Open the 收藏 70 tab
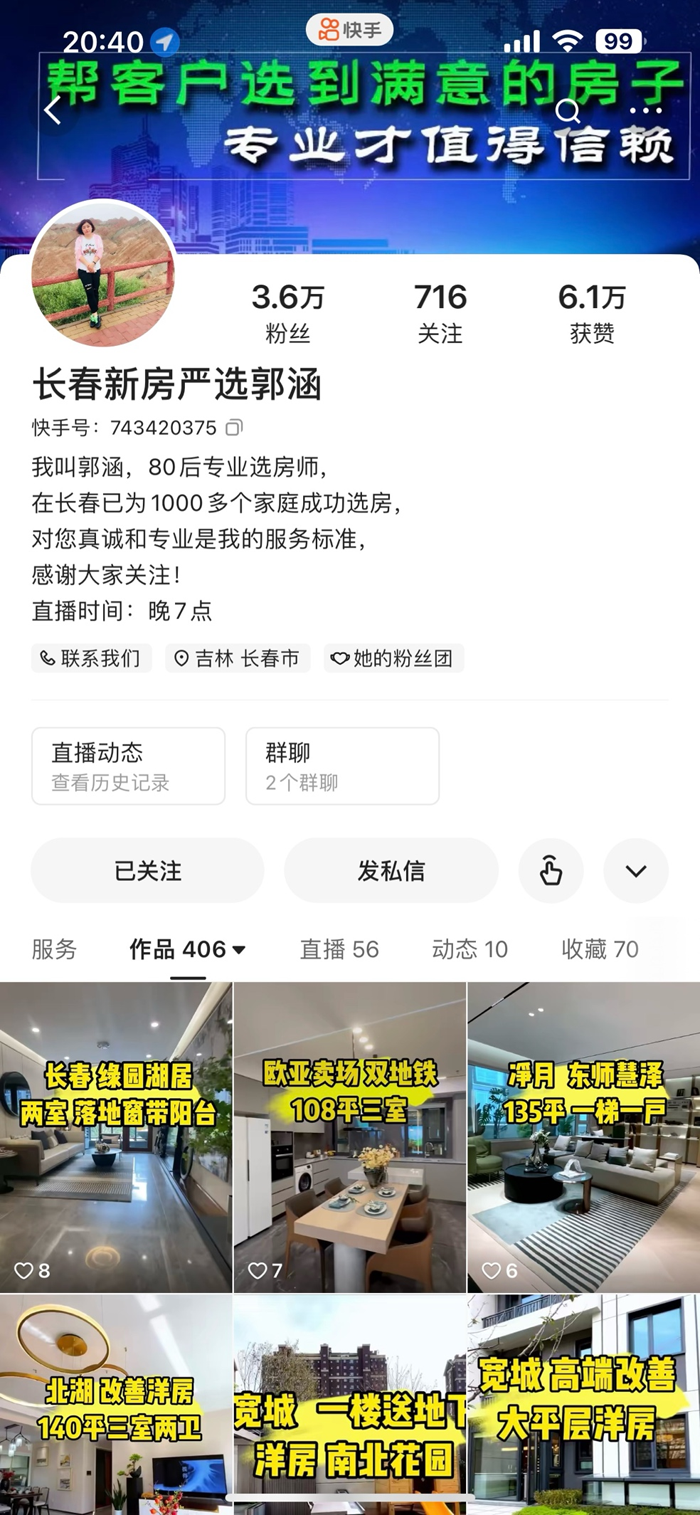 [x=600, y=949]
